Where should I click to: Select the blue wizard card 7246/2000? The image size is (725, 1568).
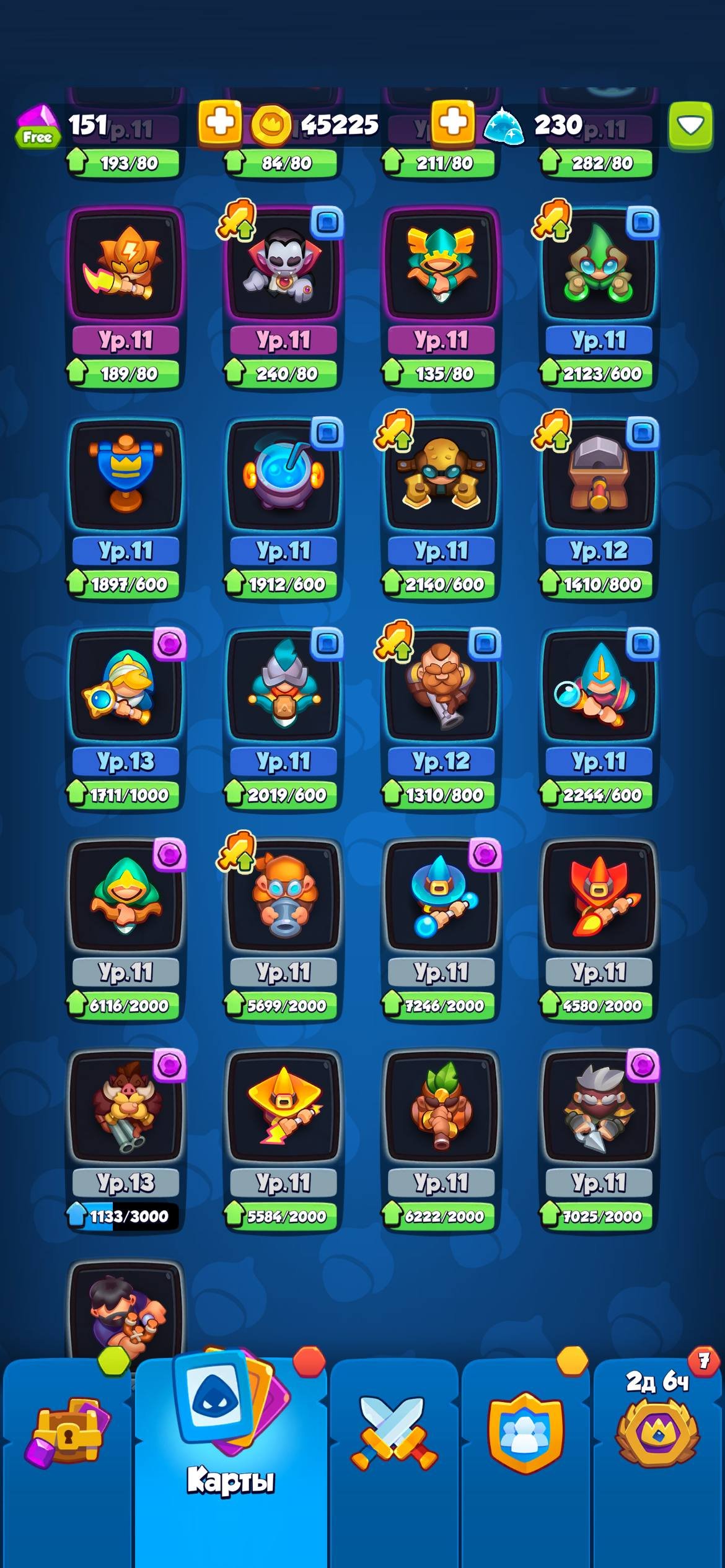pyautogui.click(x=441, y=897)
